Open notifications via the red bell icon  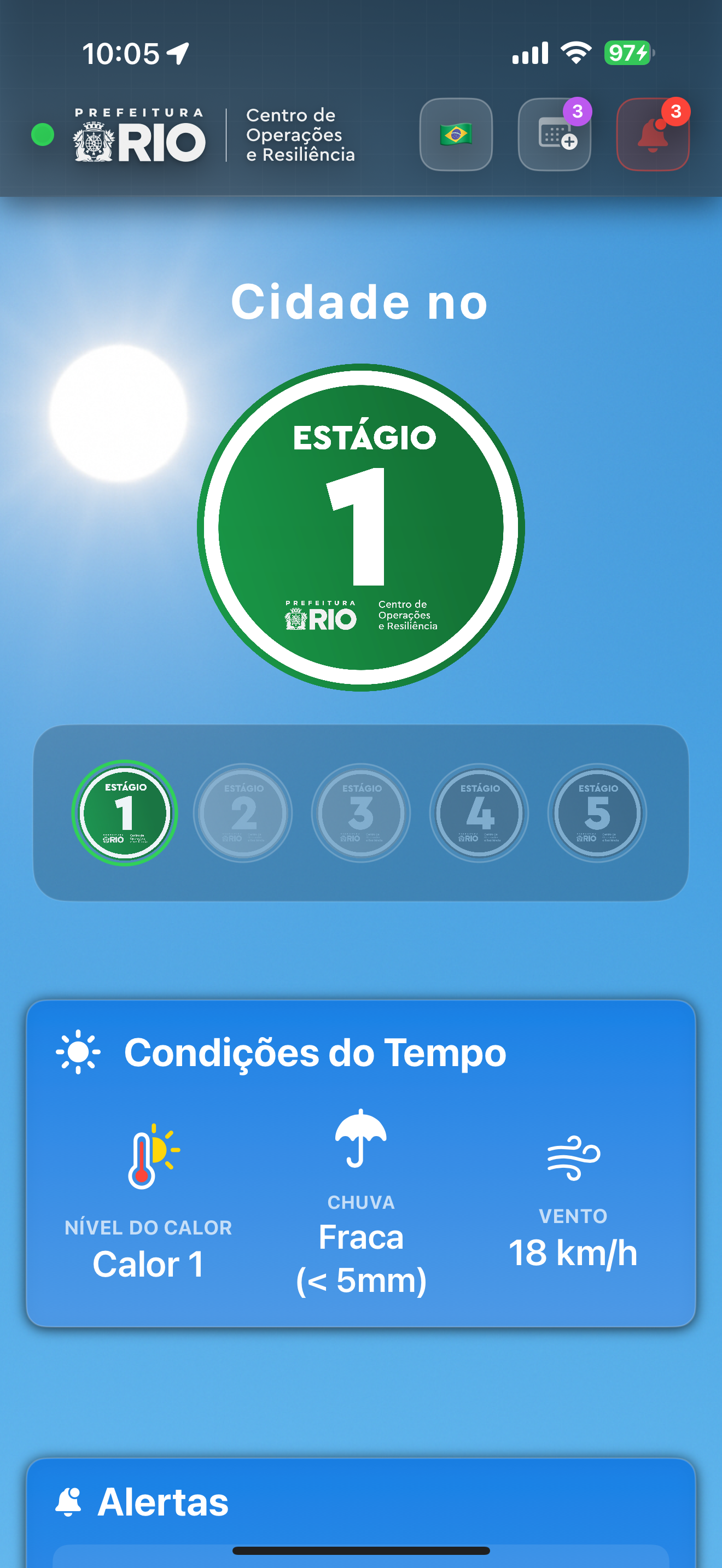651,134
